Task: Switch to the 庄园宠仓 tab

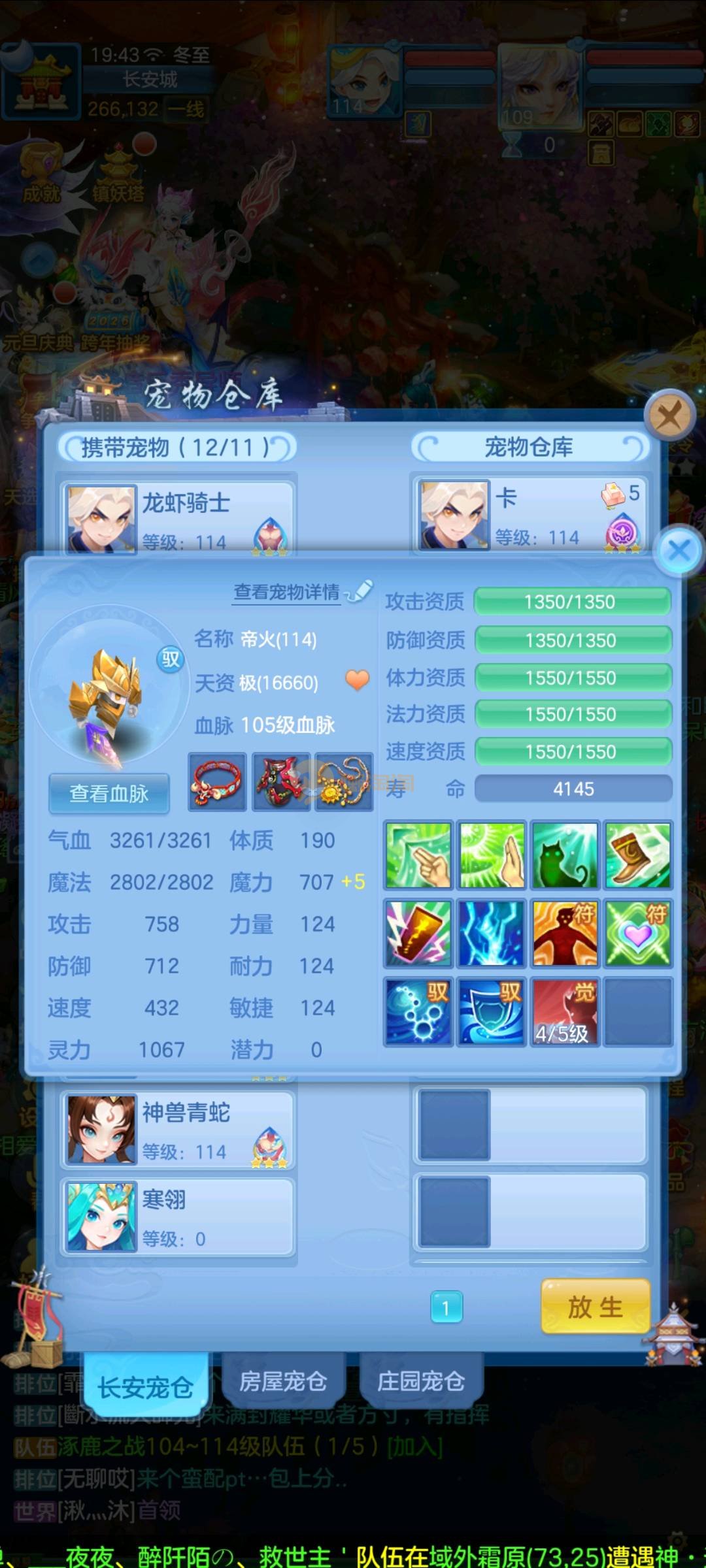Action: (421, 1381)
